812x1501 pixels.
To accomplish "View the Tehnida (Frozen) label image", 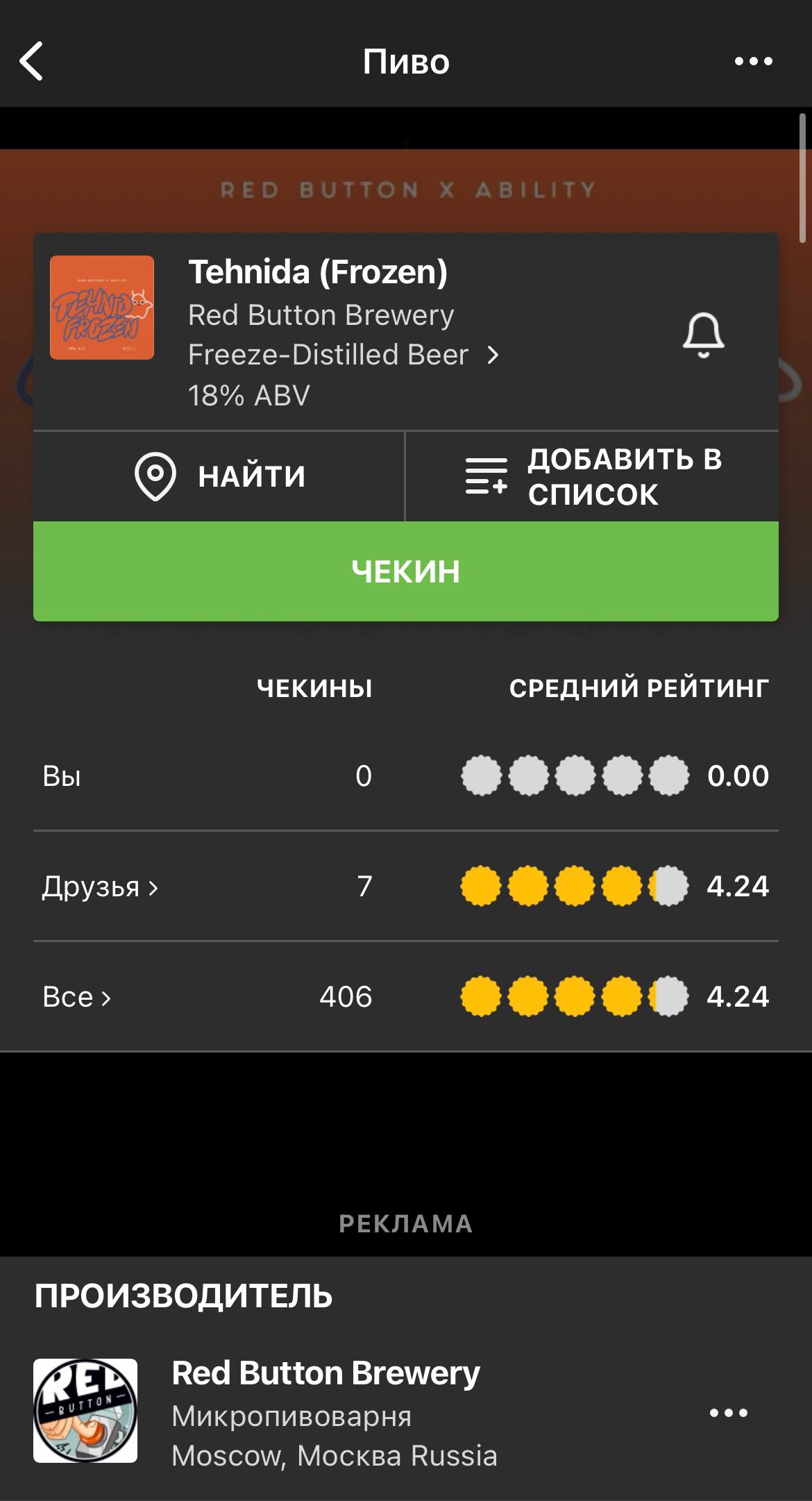I will 102,308.
